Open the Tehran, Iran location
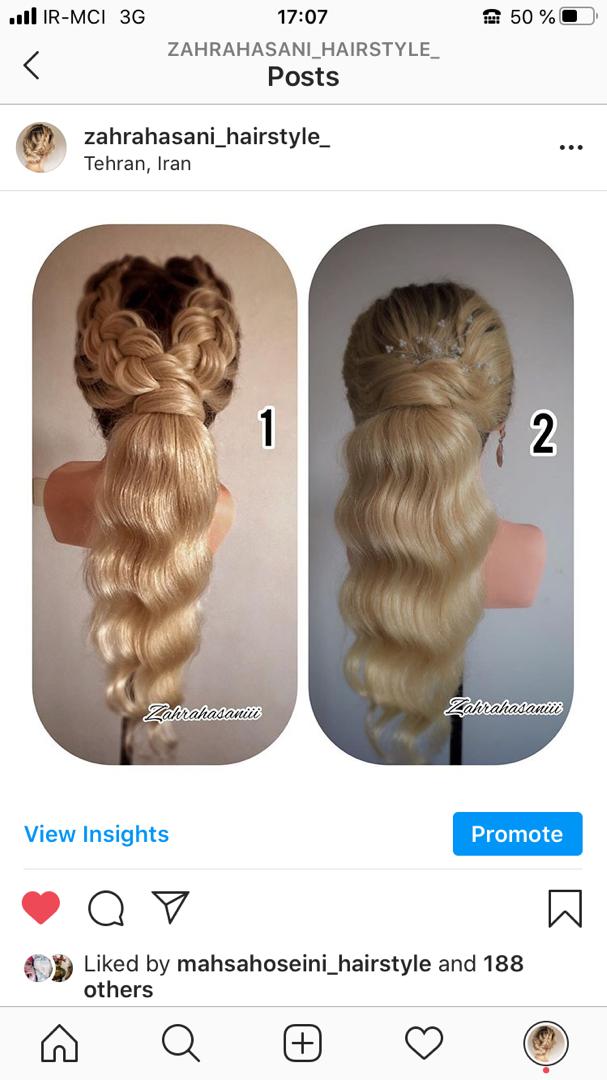 pos(137,164)
